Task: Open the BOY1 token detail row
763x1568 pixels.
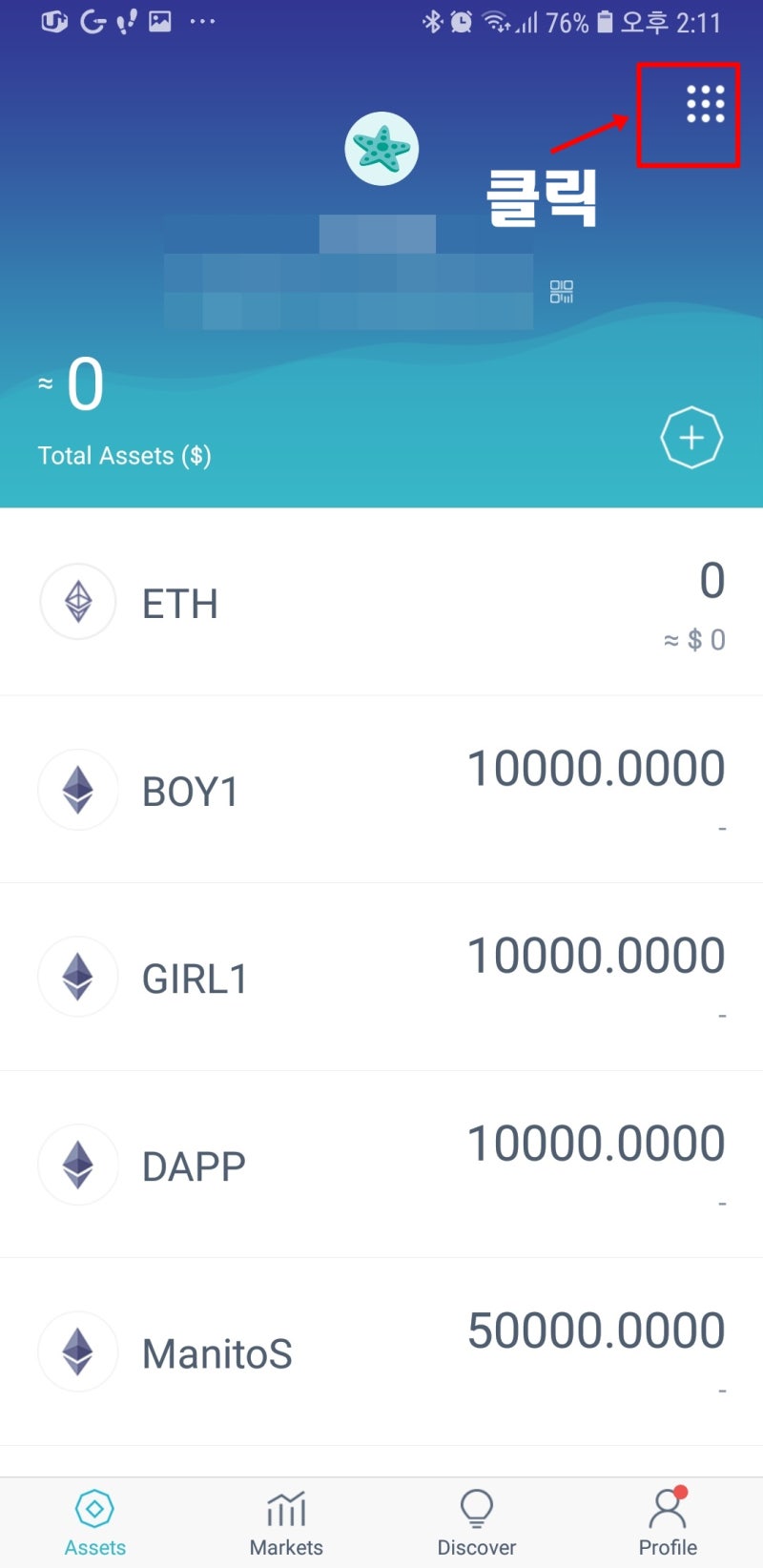Action: point(381,789)
